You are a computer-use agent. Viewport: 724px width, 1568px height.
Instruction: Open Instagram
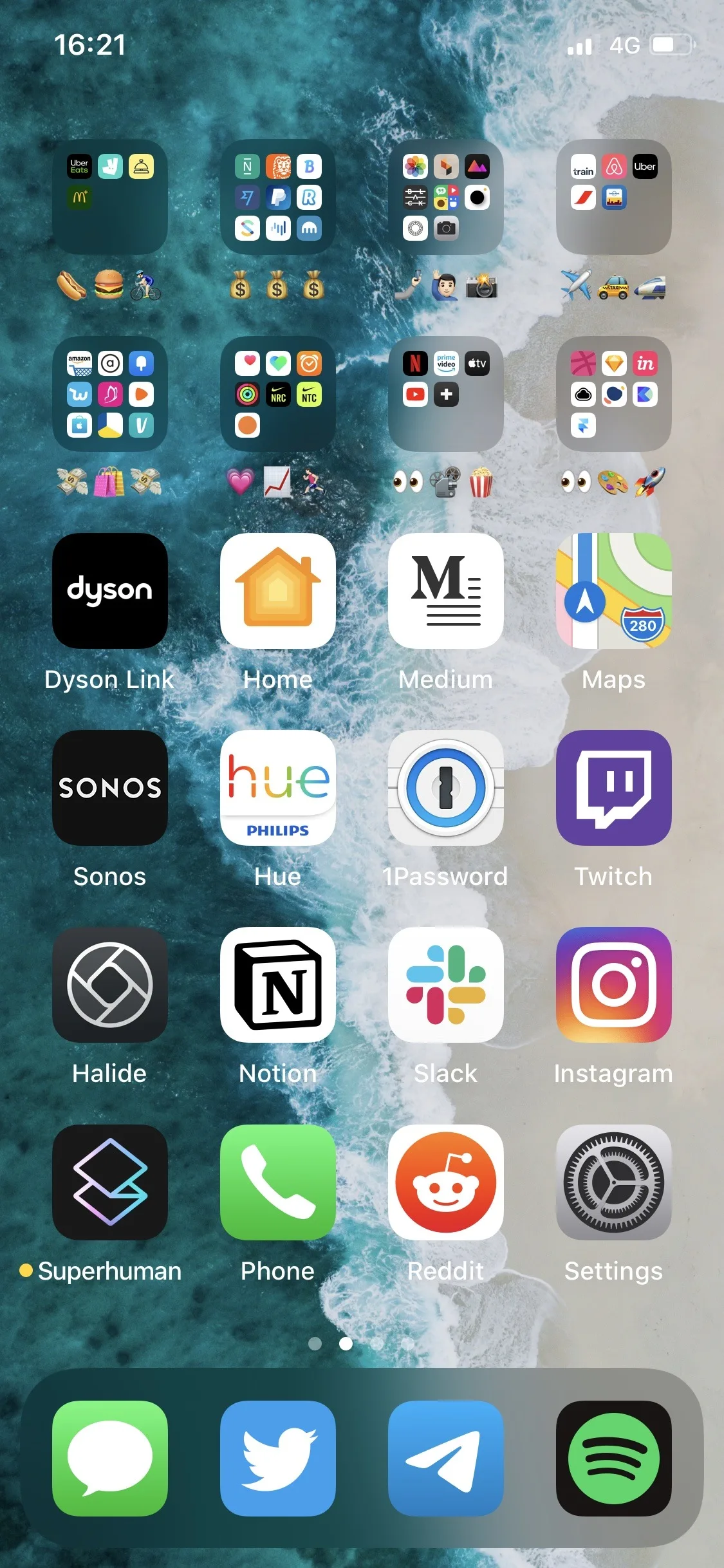[x=614, y=984]
